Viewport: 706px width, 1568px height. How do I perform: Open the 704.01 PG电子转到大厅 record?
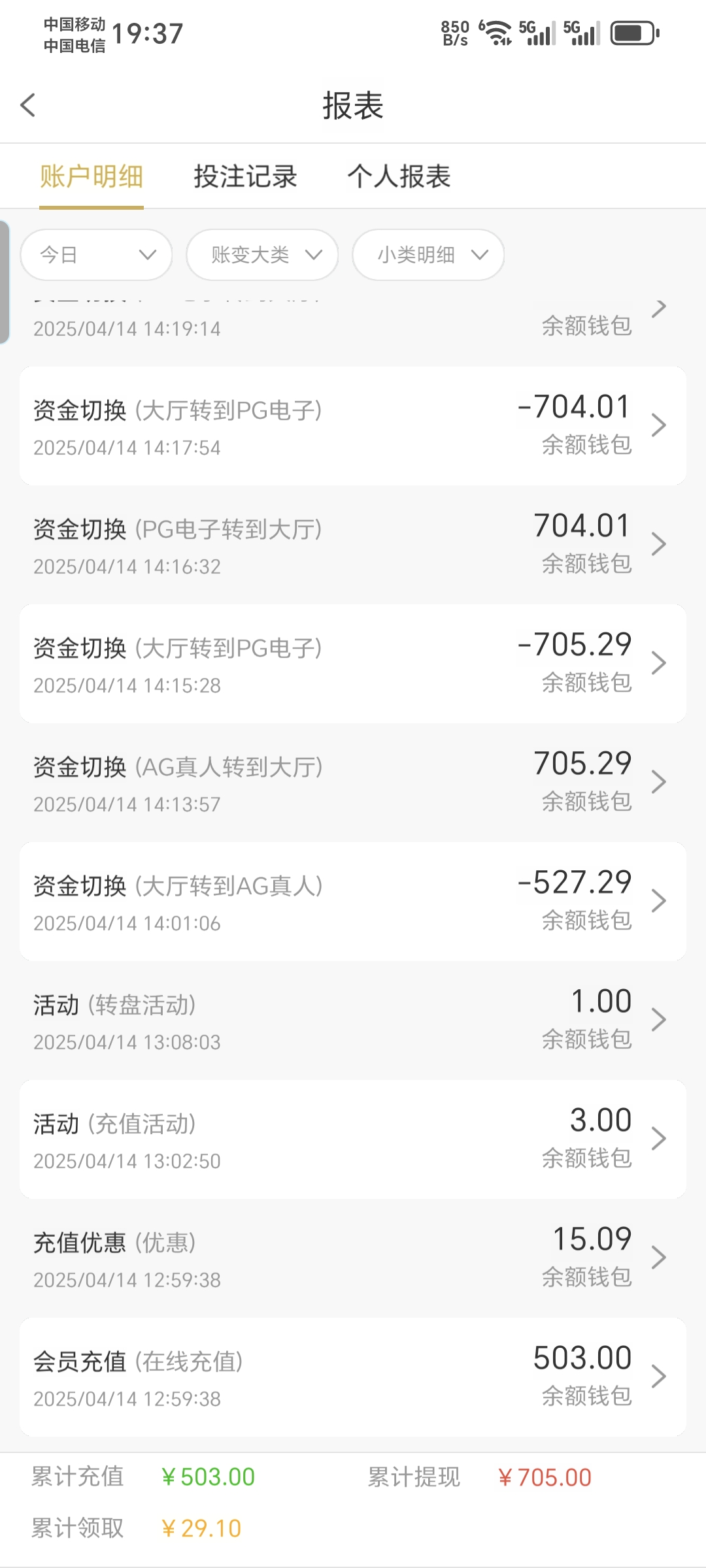(353, 545)
